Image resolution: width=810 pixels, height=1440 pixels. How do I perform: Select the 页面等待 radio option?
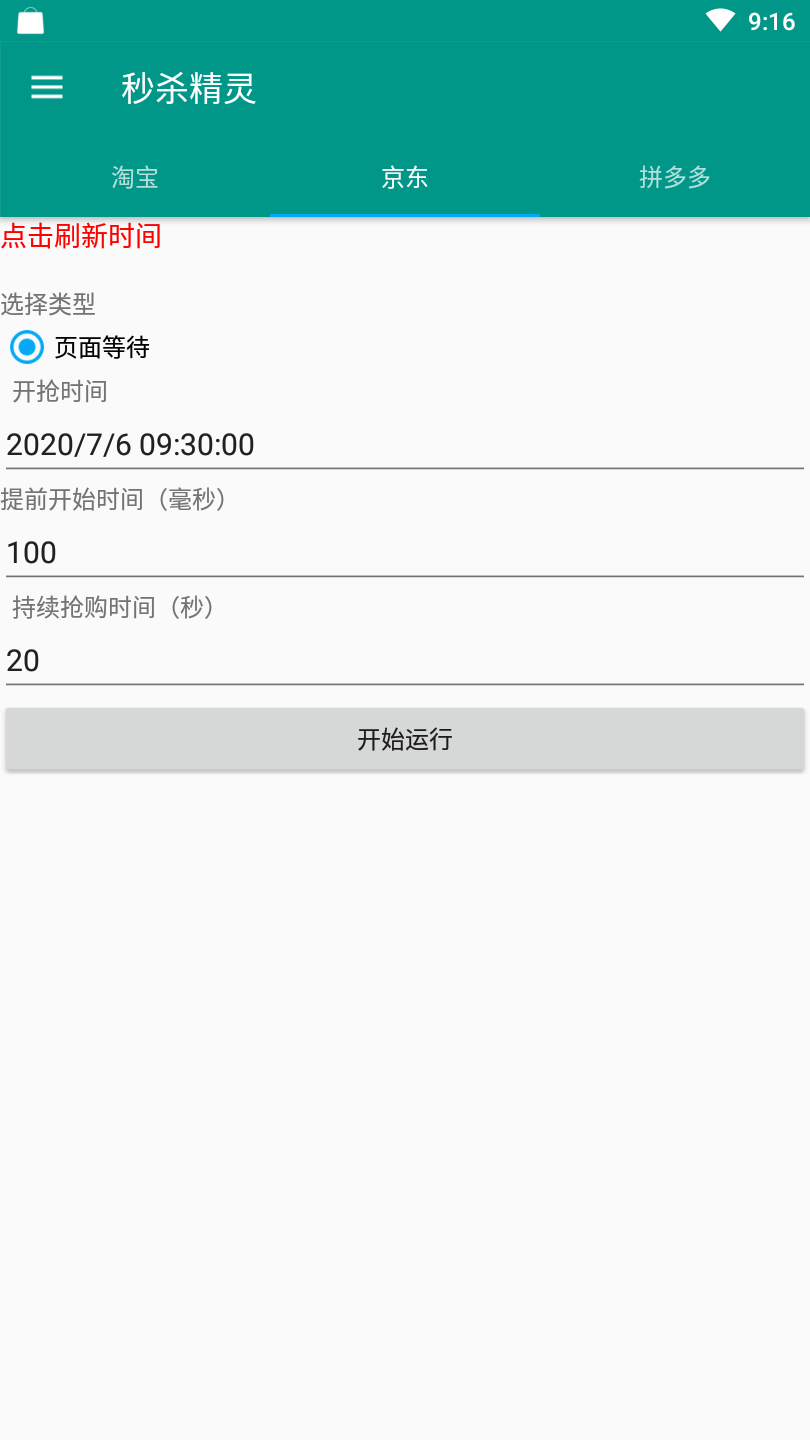[80, 348]
